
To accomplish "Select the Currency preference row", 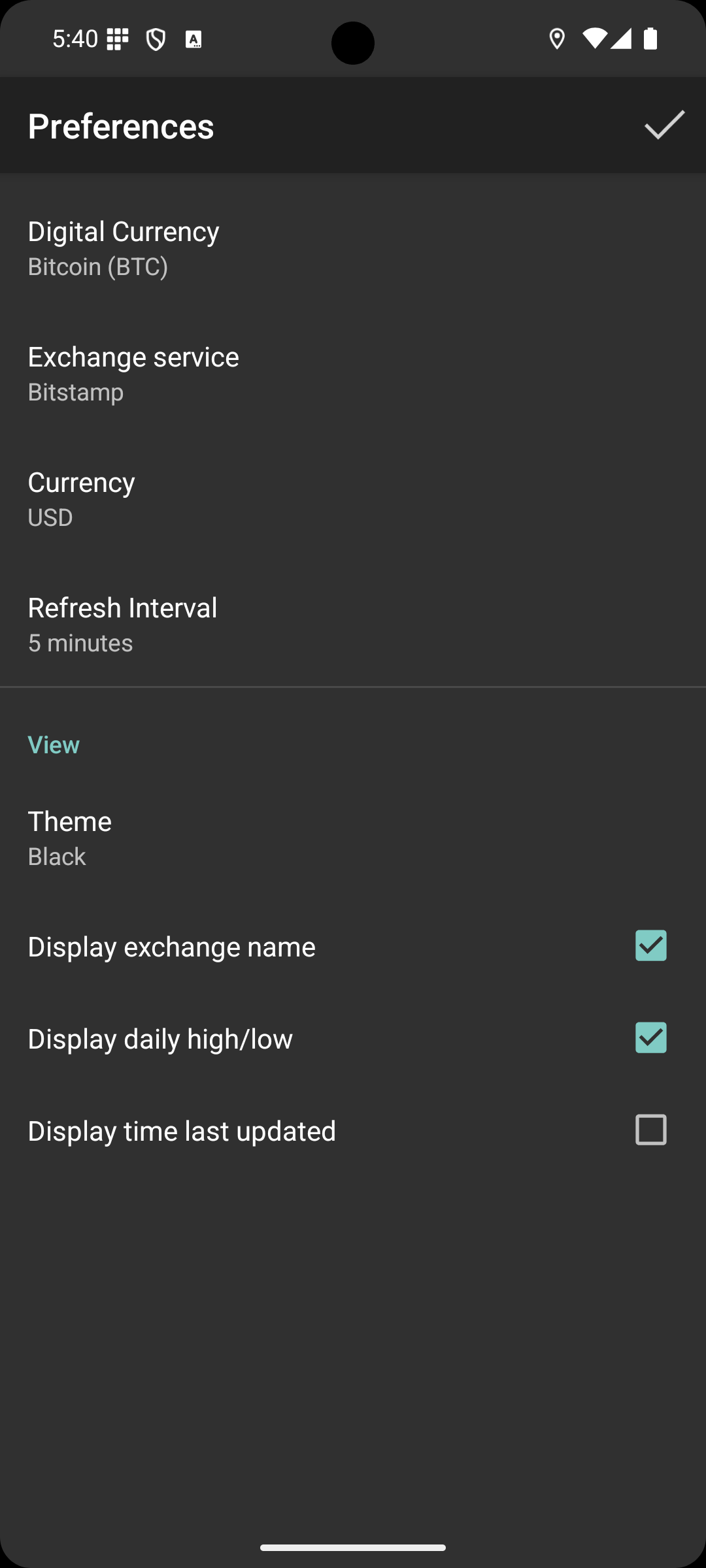I will pyautogui.click(x=353, y=499).
